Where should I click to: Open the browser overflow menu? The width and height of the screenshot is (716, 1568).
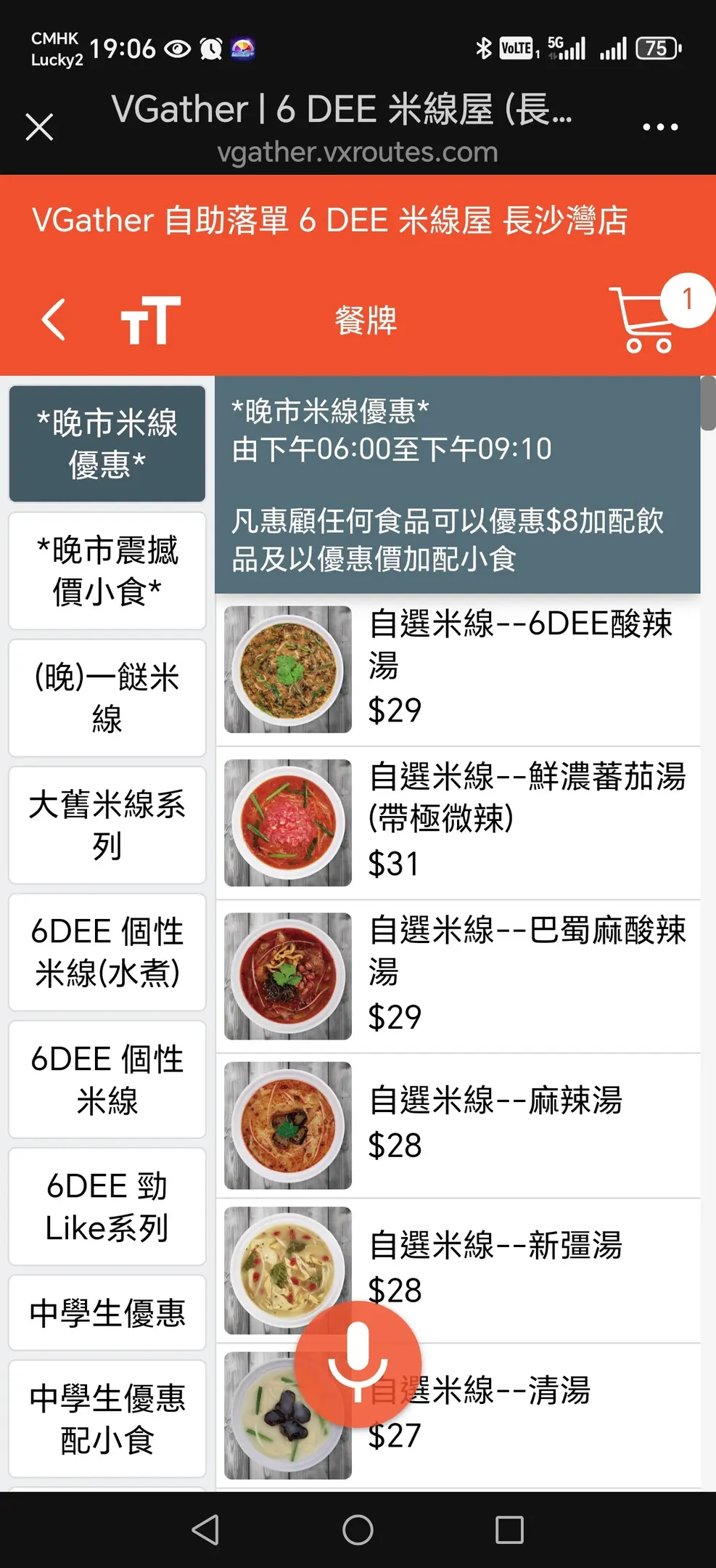pyautogui.click(x=660, y=127)
